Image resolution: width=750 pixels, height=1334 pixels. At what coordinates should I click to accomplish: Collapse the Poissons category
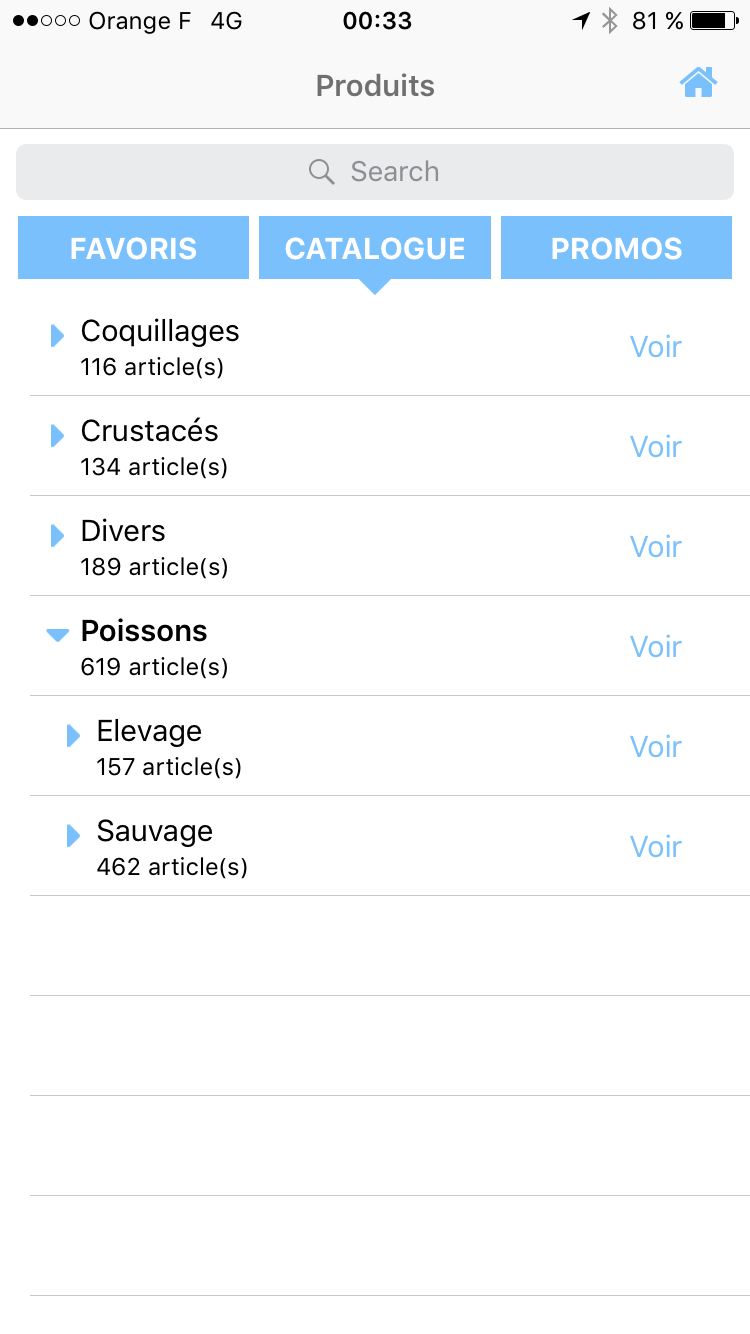click(x=58, y=634)
